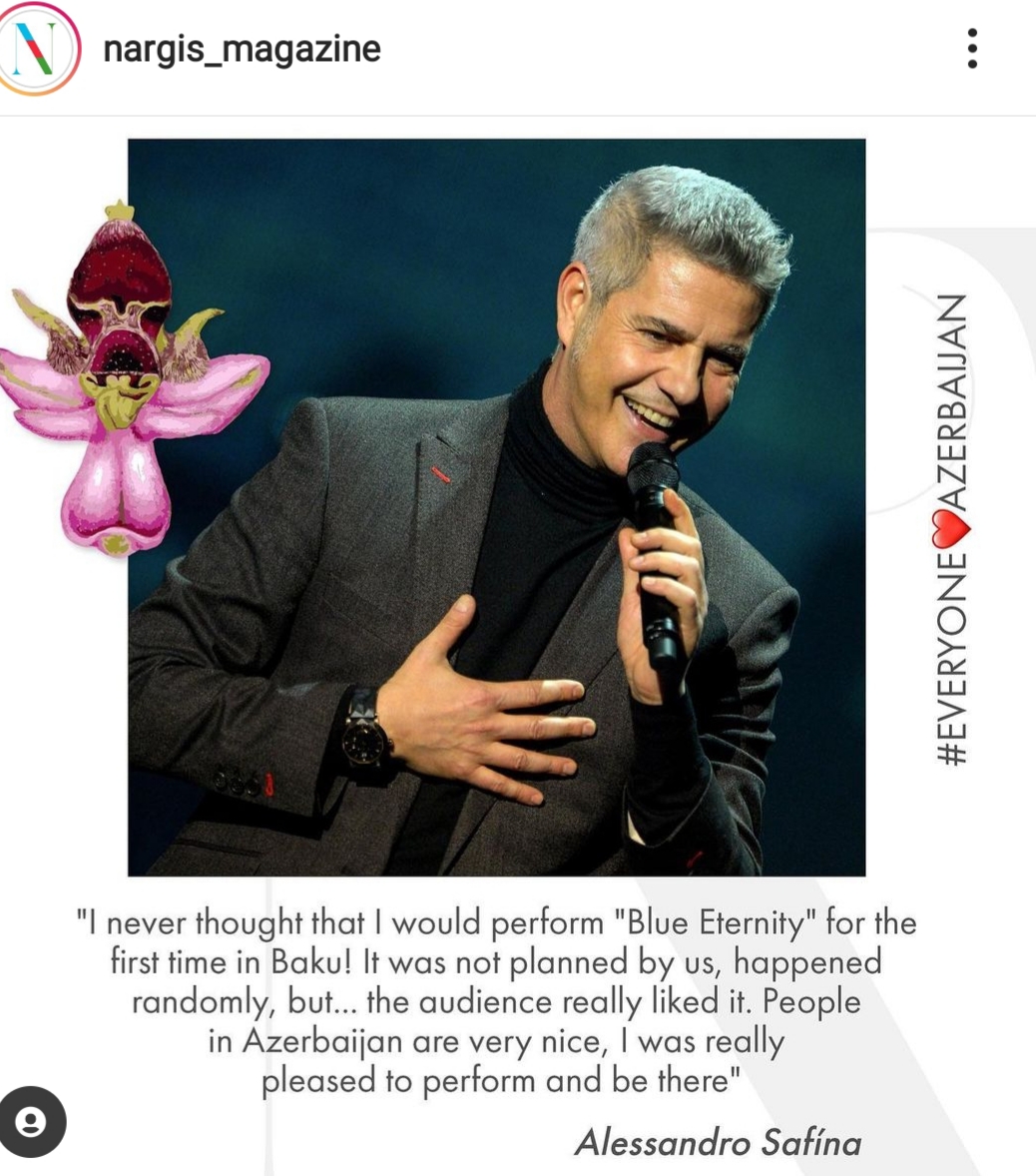Open the post's three-dot overflow menu
The image size is (1036, 1176).
tap(972, 48)
